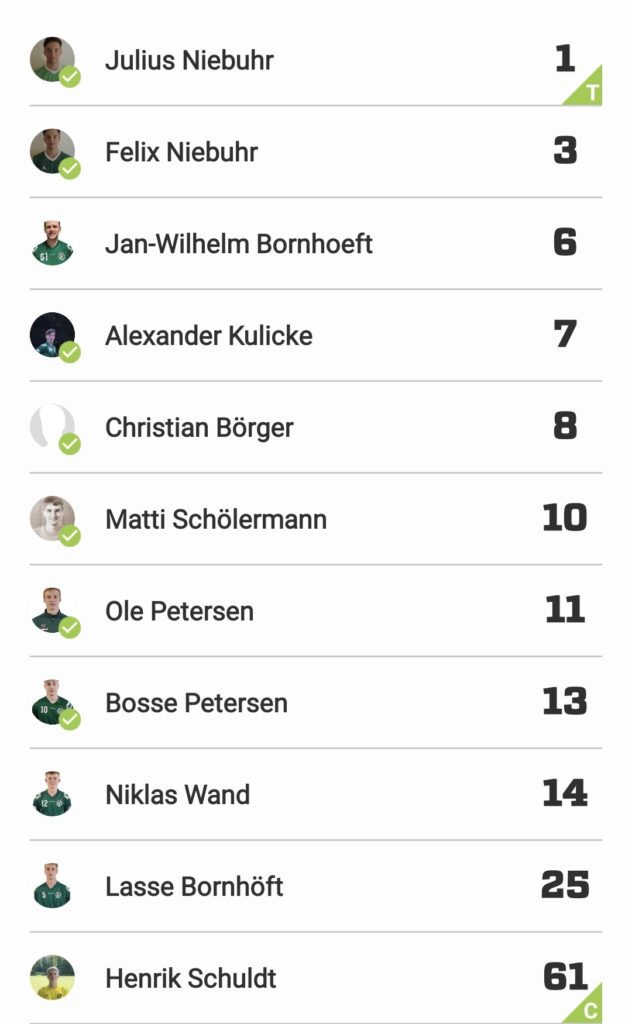This screenshot has height=1024, width=632.
Task: Open Julius Niebuhr's player profile
Action: pos(189,60)
